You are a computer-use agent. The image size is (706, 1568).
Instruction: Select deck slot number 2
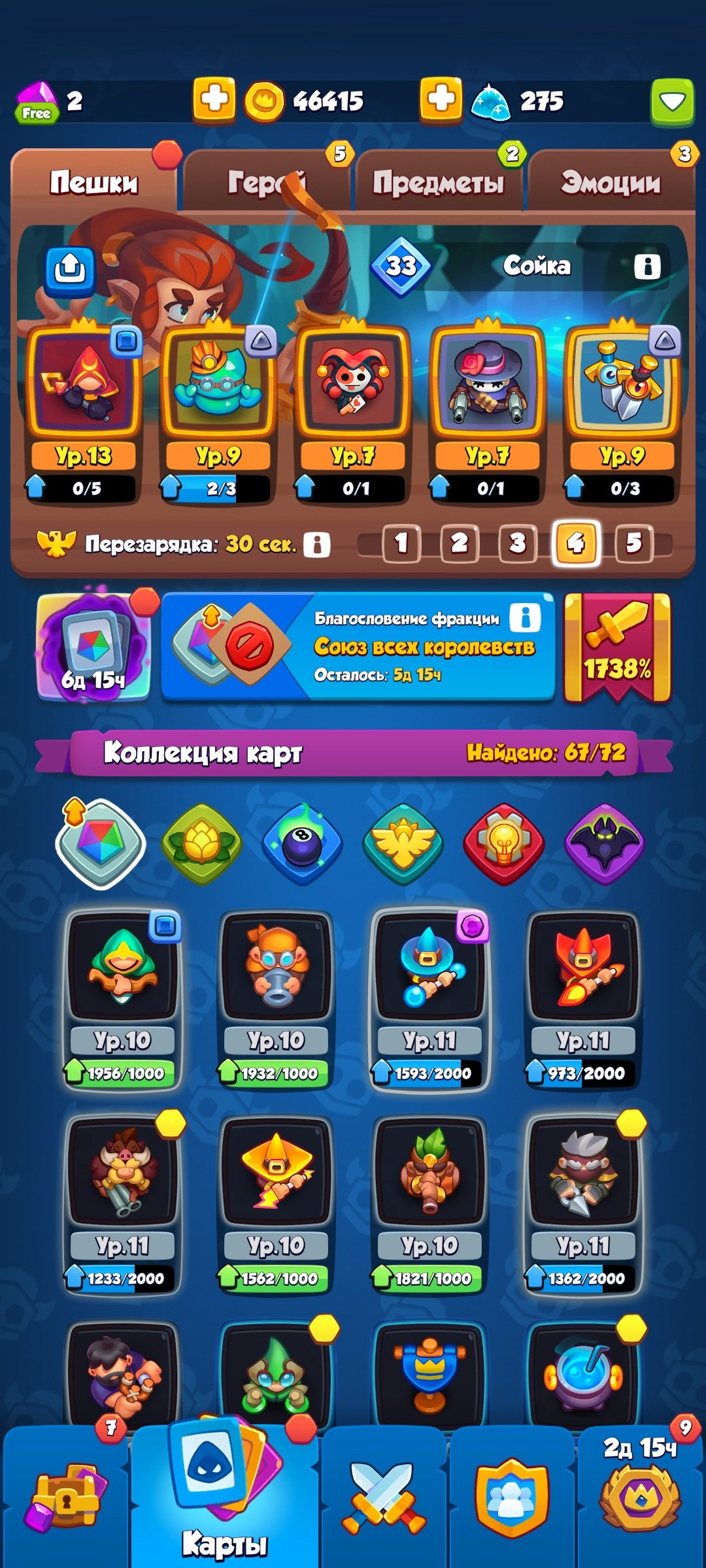coord(460,542)
